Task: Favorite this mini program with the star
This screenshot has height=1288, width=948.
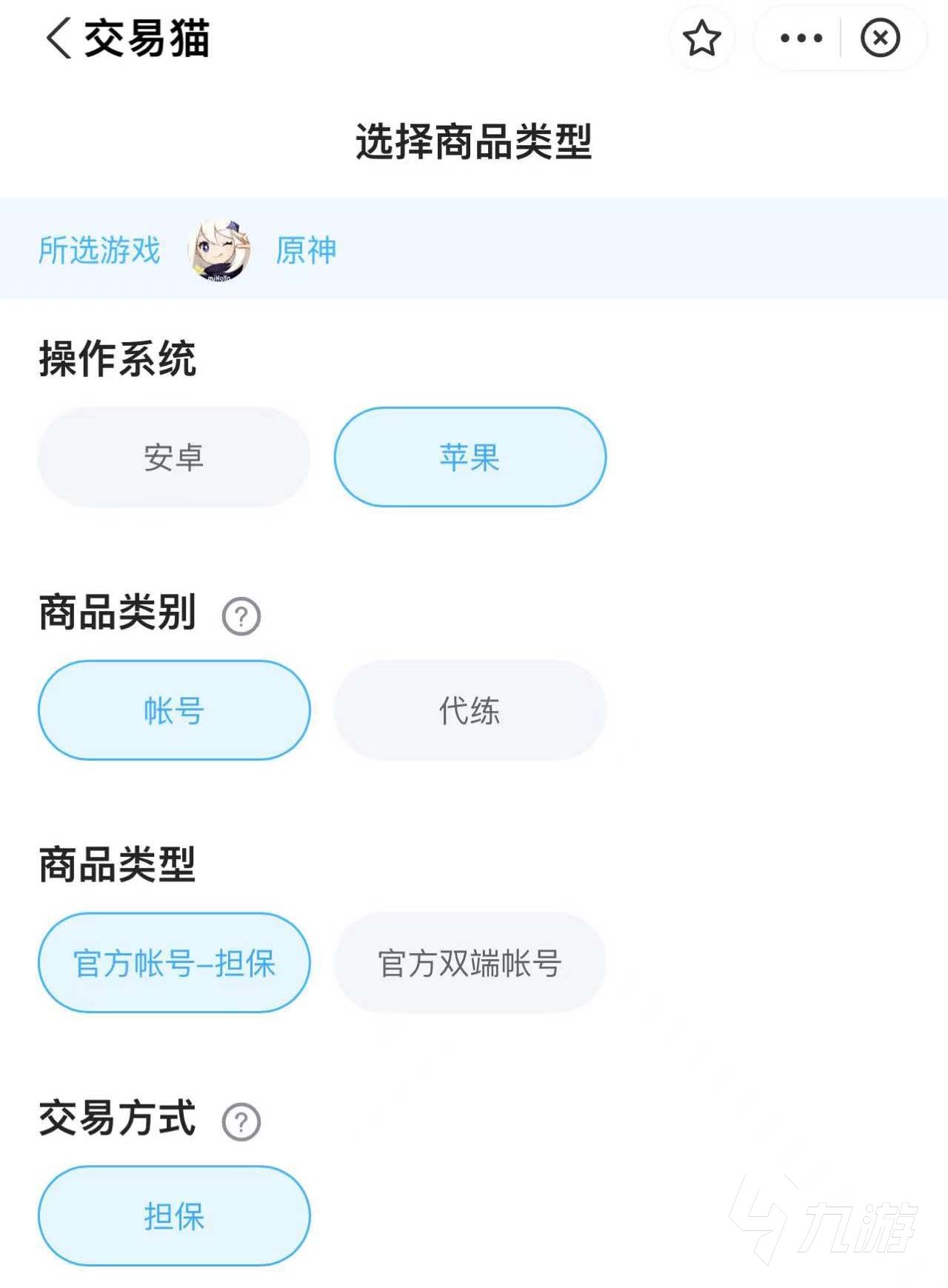Action: click(701, 39)
